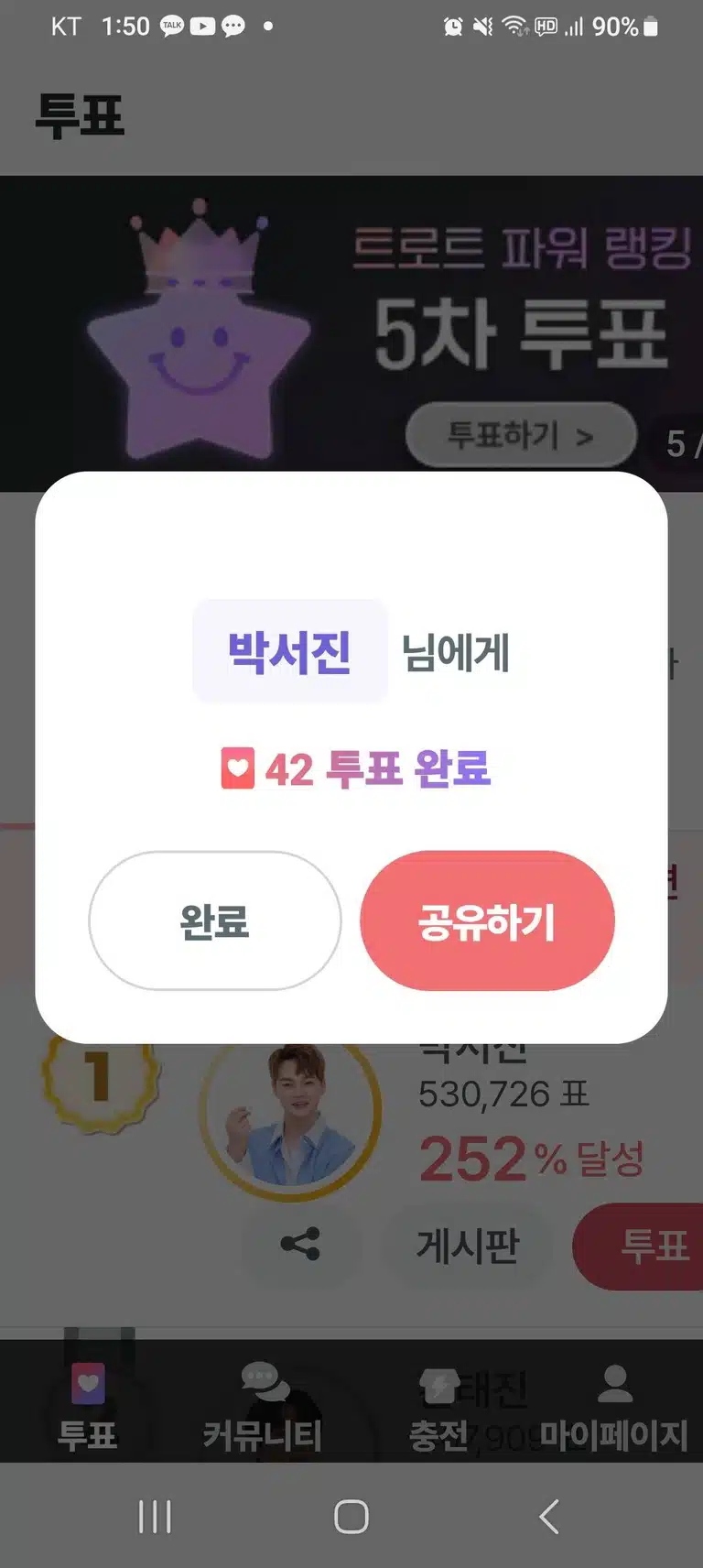703x1568 pixels.
Task: Go back using the system back button
Action: [x=548, y=1517]
